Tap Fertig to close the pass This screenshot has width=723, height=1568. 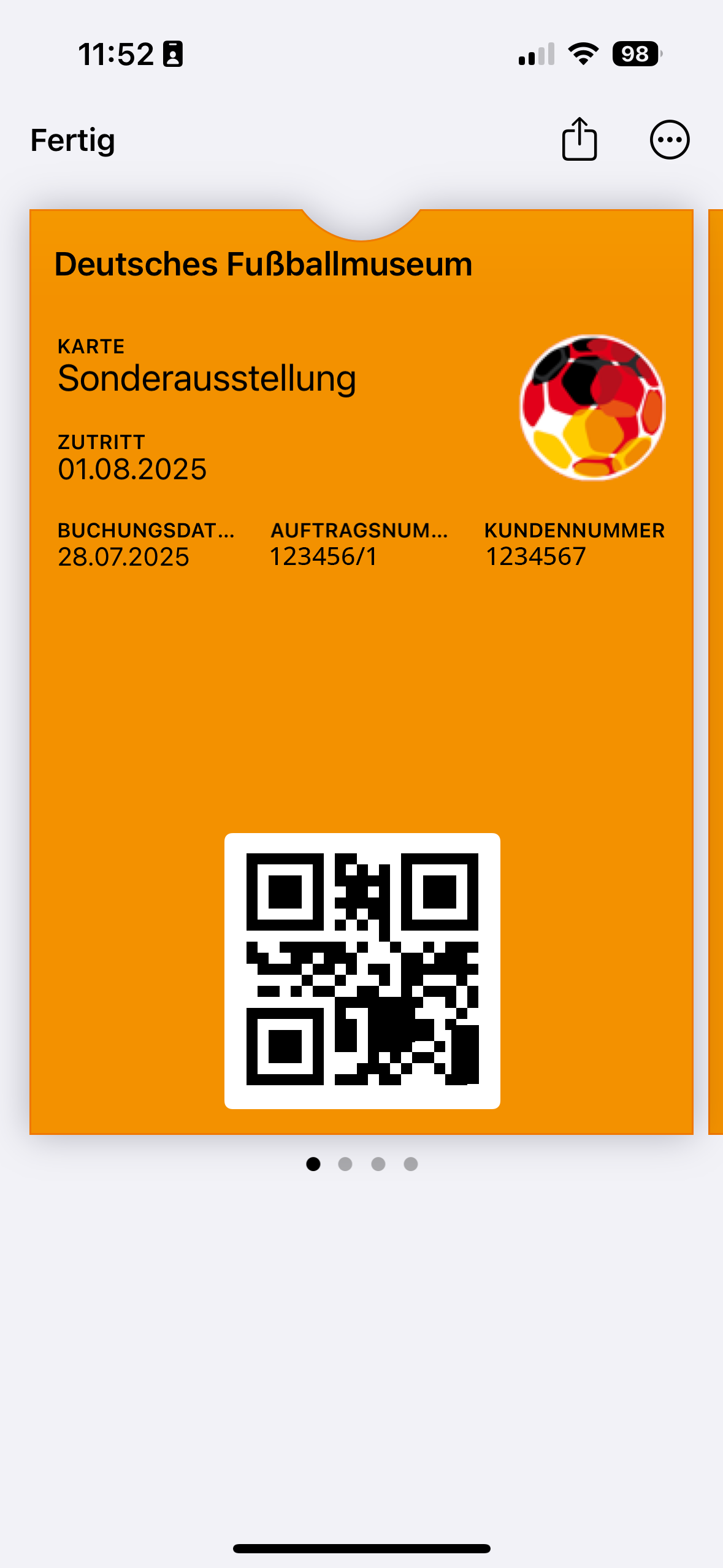coord(73,140)
